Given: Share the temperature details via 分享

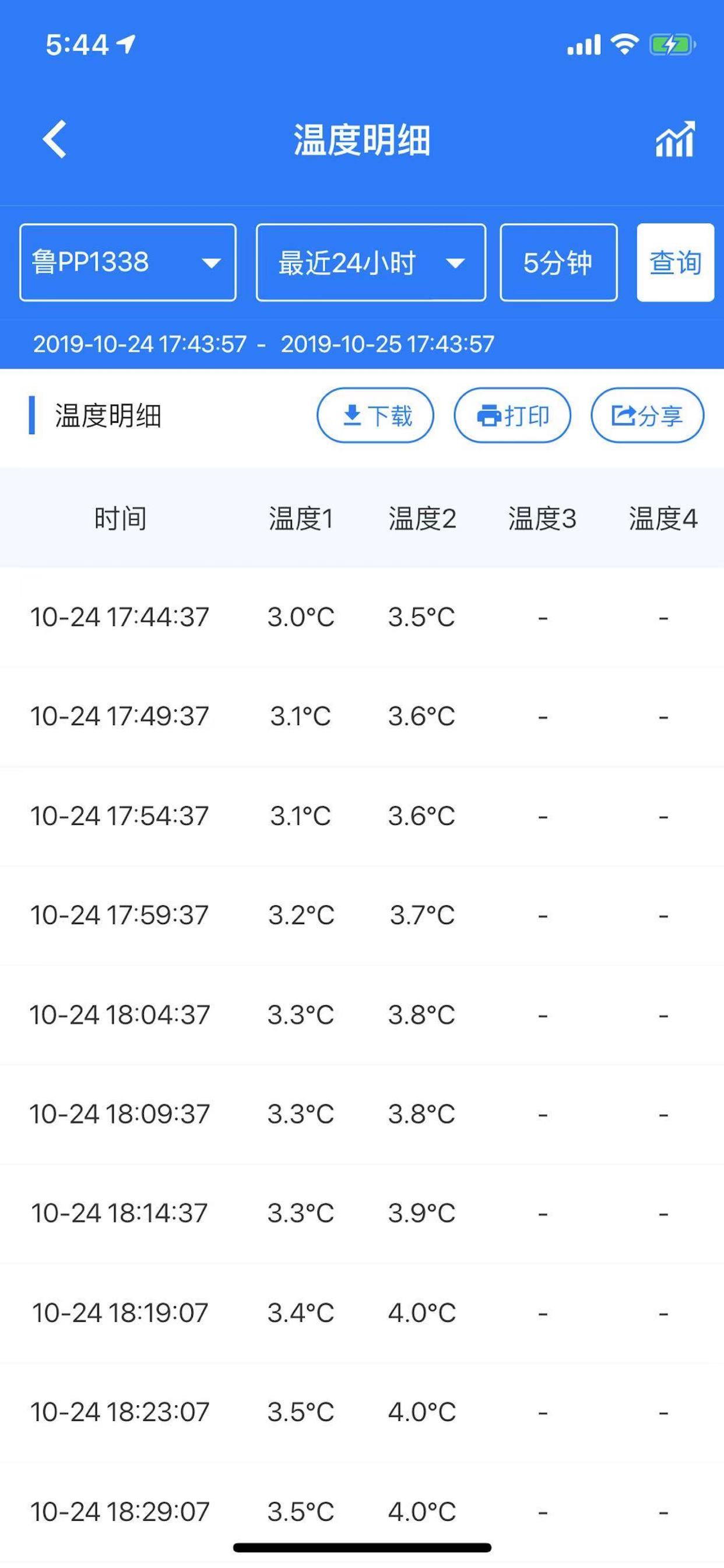Looking at the screenshot, I should (646, 416).
